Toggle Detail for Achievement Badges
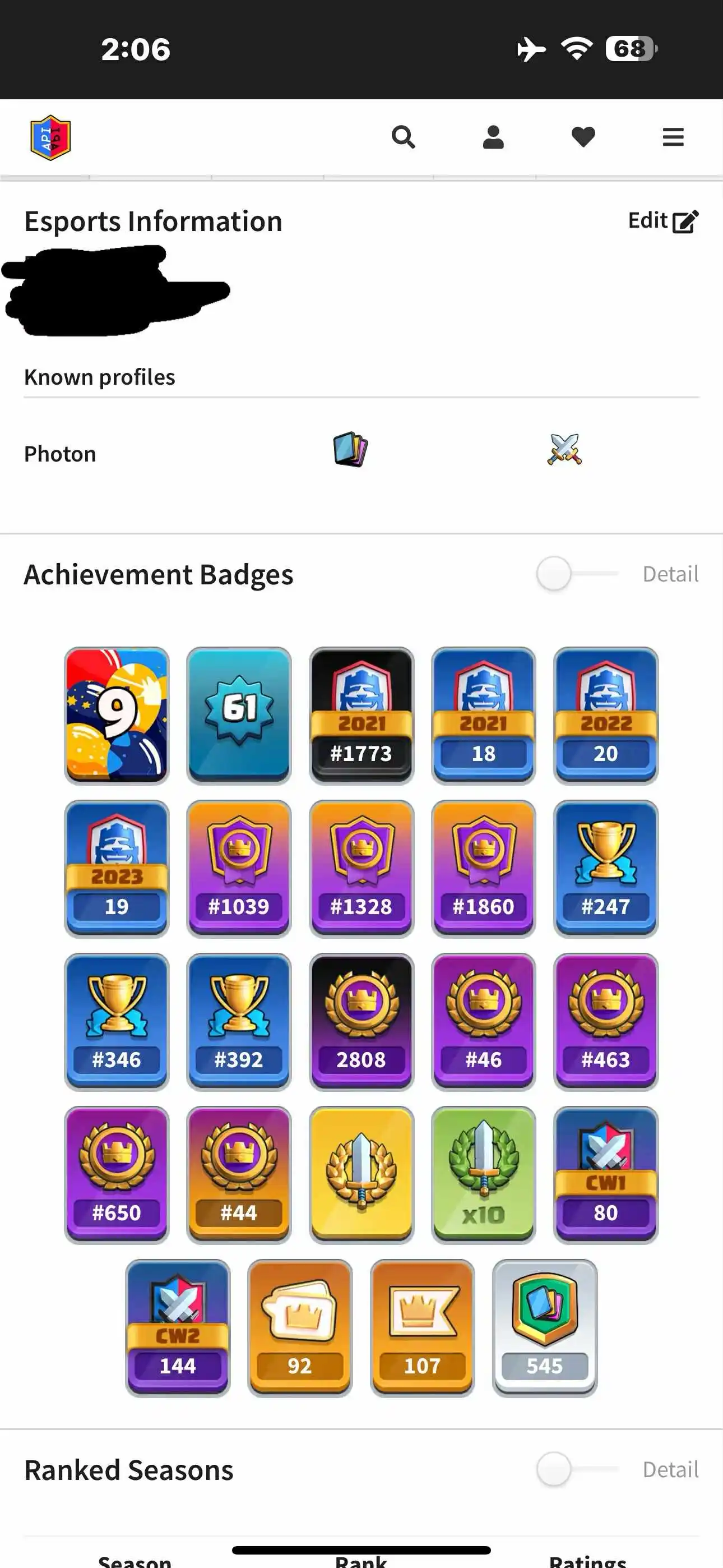Screen dimensions: 723x1568 pyautogui.click(x=554, y=573)
